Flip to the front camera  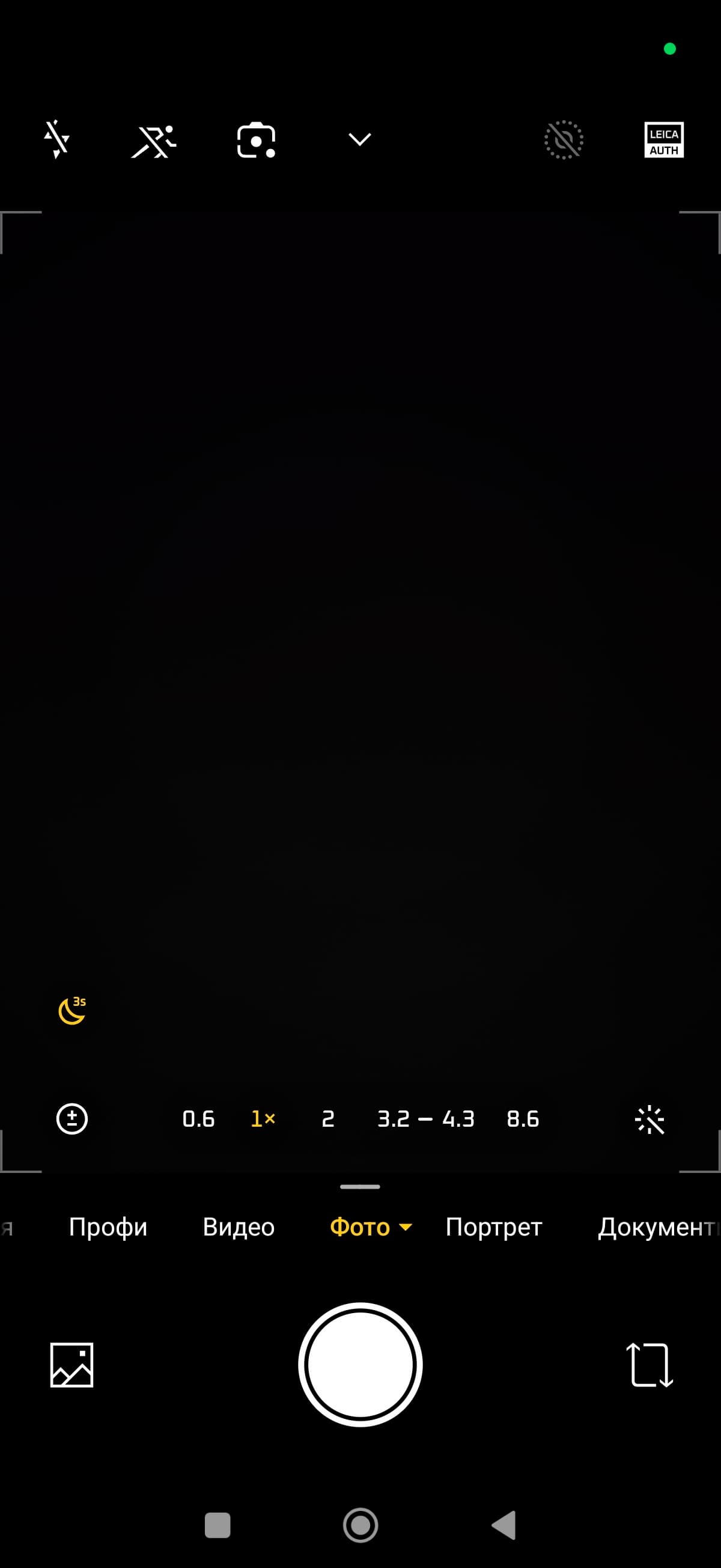point(650,1365)
